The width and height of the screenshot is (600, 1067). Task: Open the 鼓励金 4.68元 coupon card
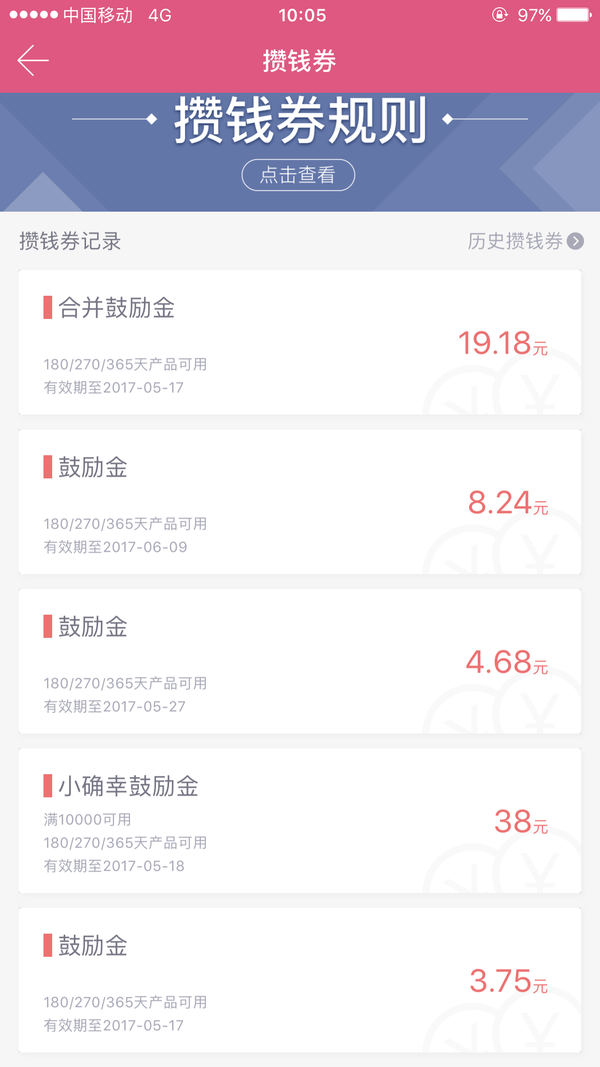pos(300,661)
